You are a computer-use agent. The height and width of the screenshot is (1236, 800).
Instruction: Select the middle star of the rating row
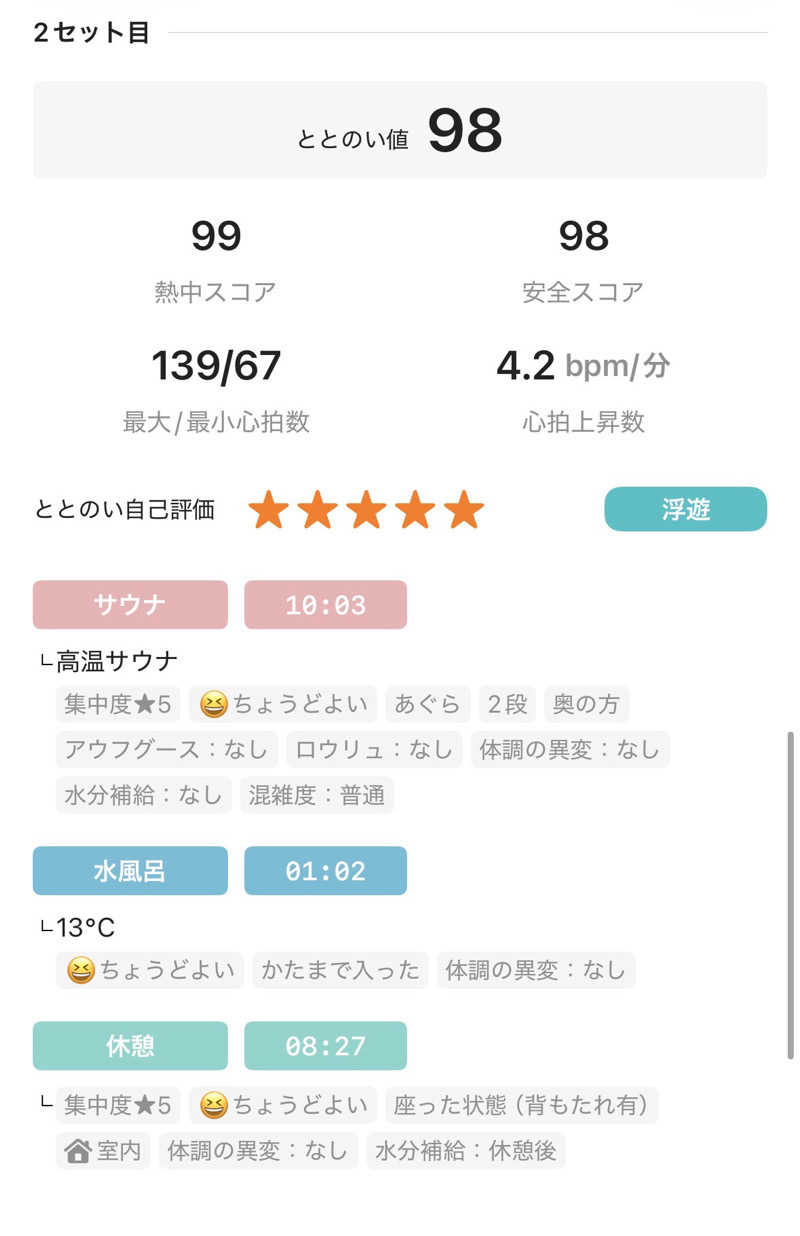(367, 510)
